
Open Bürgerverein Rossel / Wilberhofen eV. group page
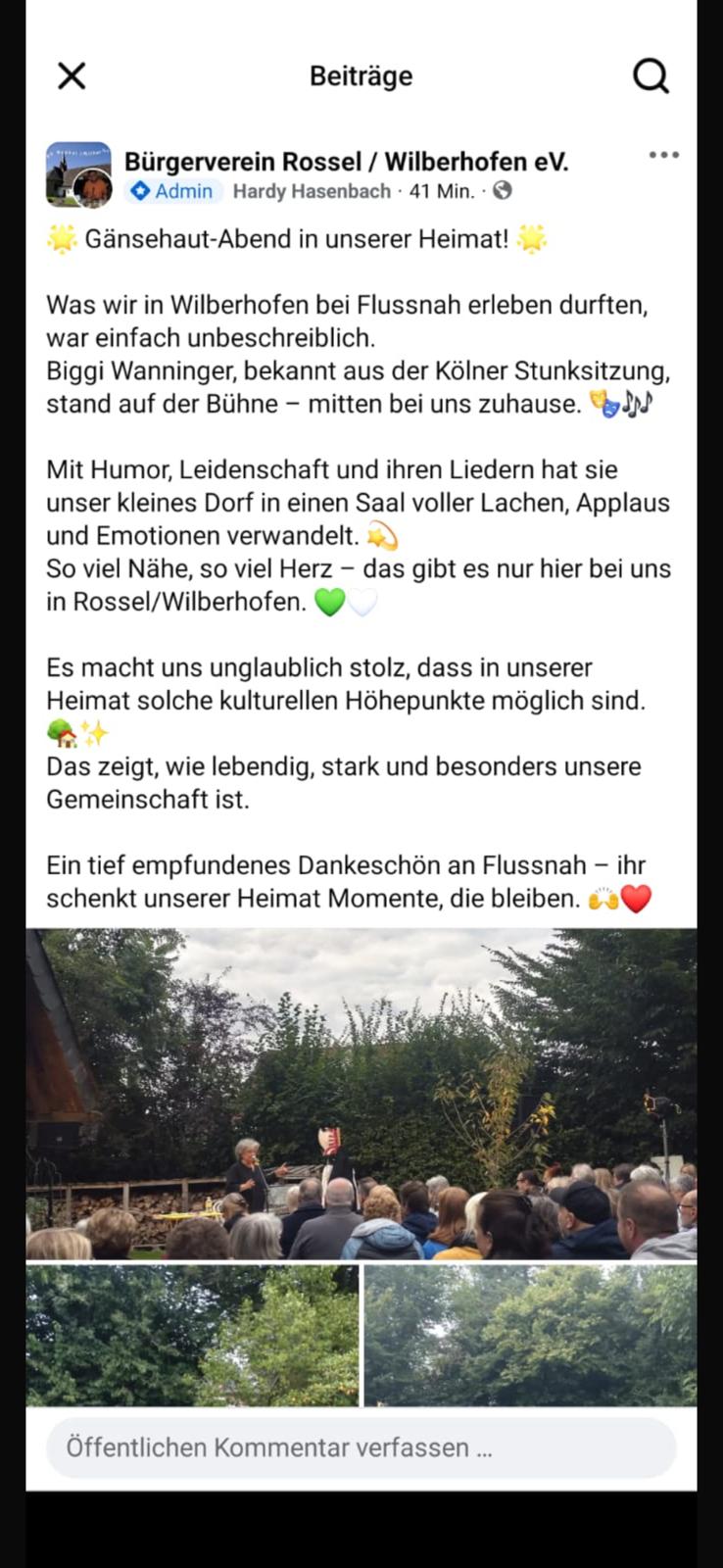[x=346, y=162]
